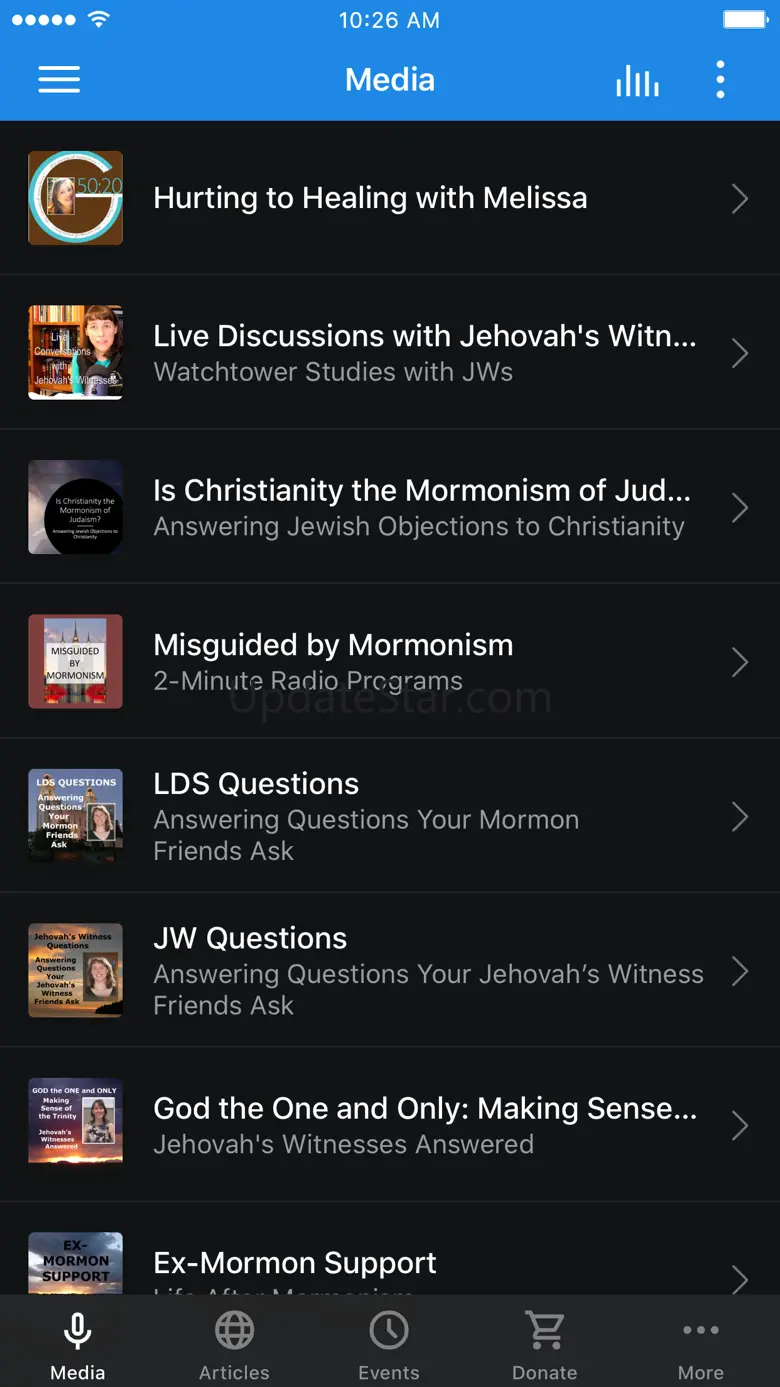Open the three-dot overflow menu

pyautogui.click(x=720, y=80)
